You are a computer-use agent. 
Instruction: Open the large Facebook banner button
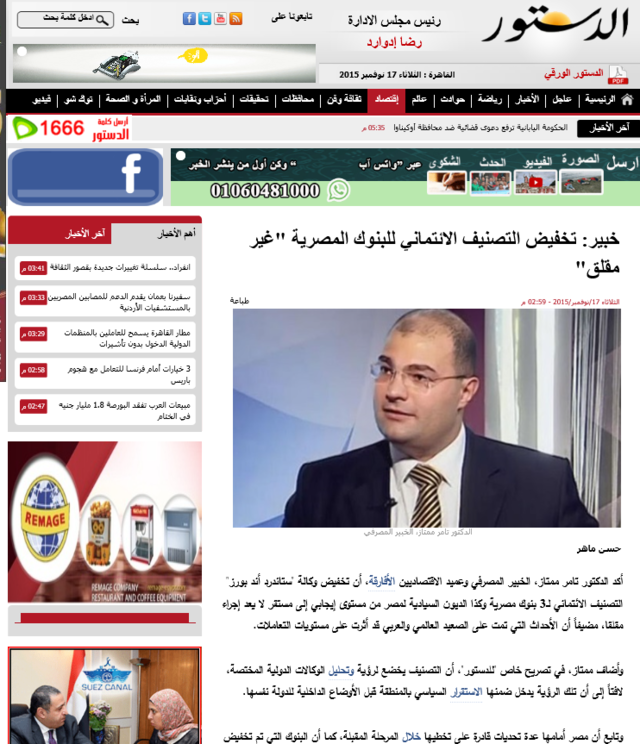point(85,177)
